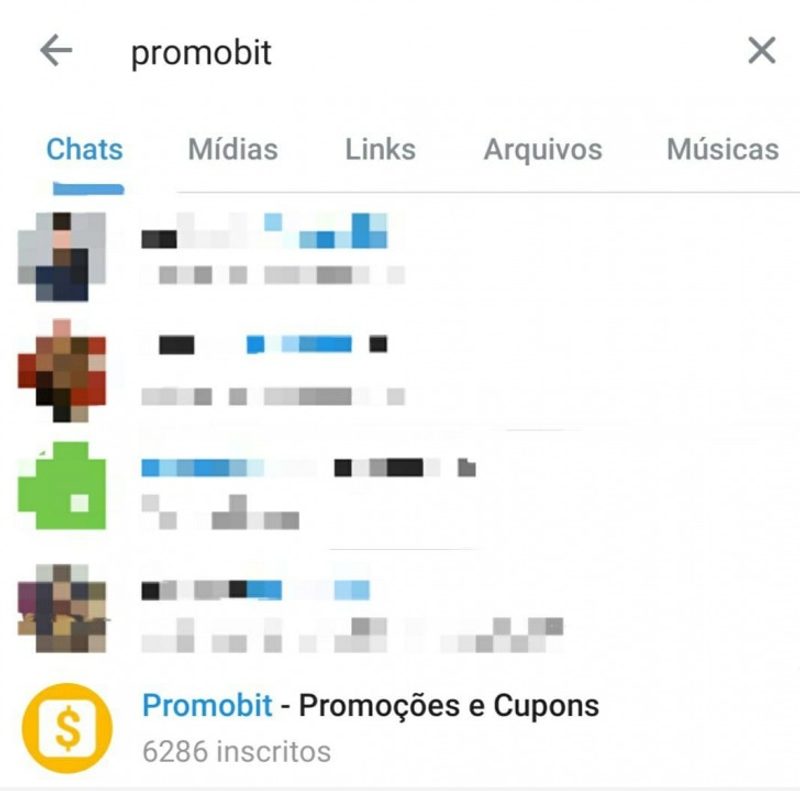The image size is (800, 791).
Task: Select the Arquivos tab
Action: [x=543, y=150]
